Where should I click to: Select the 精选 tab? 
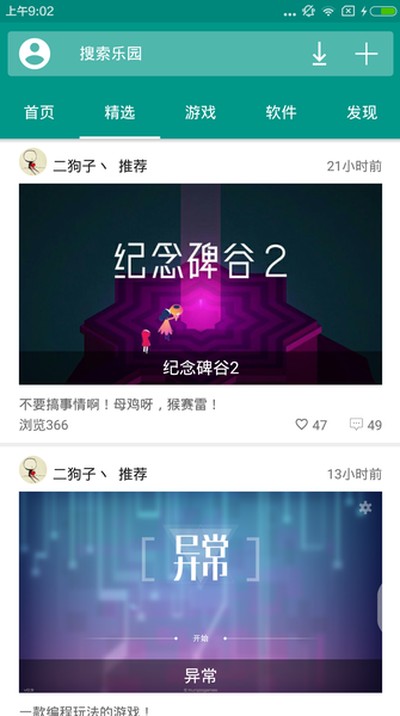[x=120, y=112]
